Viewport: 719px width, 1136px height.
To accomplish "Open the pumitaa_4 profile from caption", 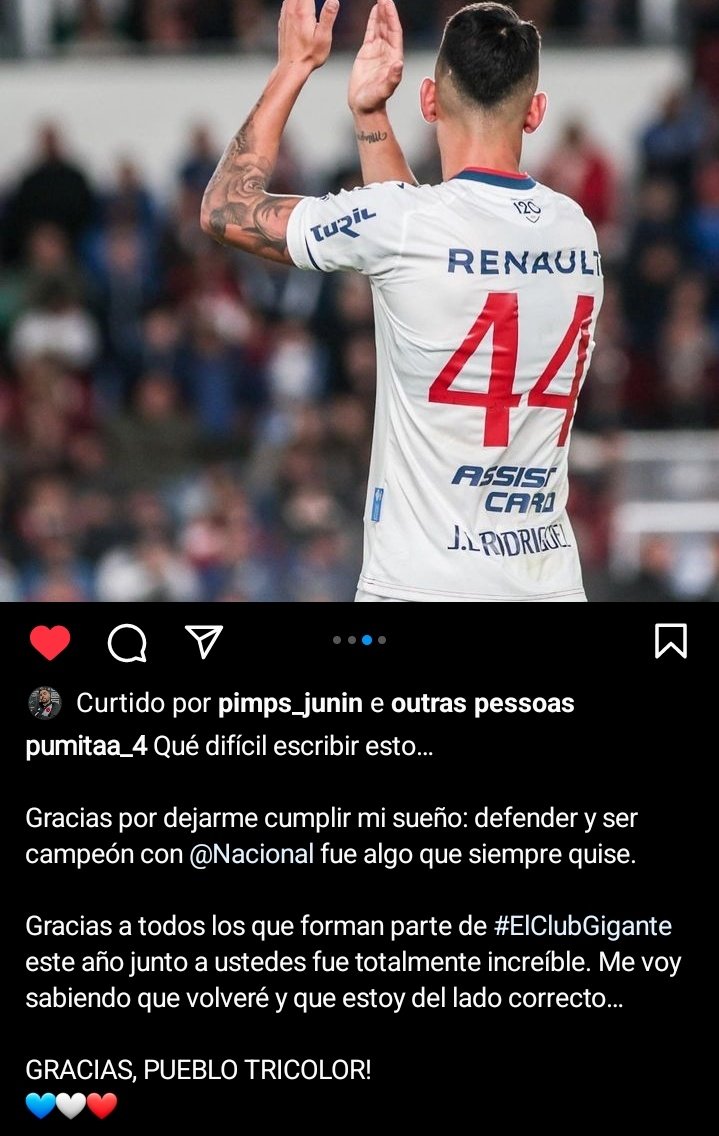I will coord(86,748).
